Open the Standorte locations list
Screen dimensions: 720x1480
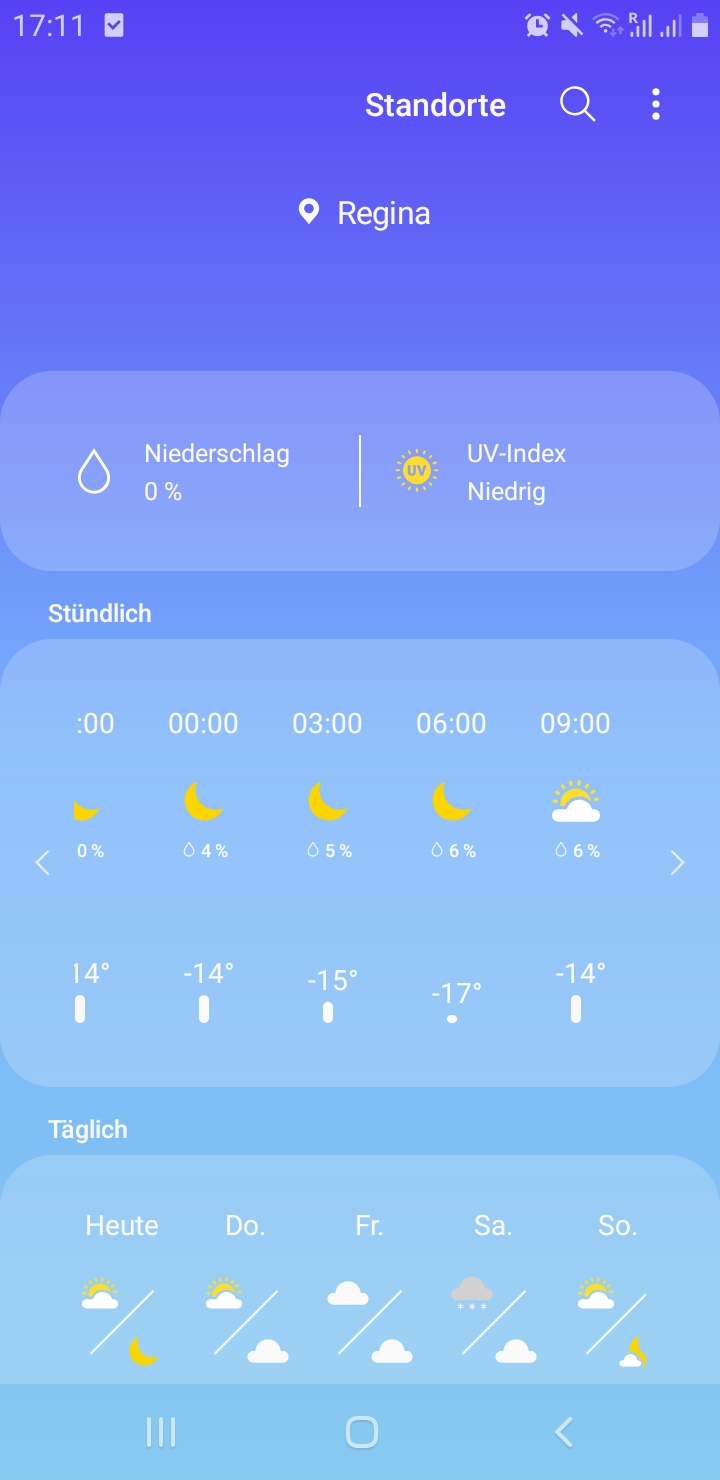point(435,105)
